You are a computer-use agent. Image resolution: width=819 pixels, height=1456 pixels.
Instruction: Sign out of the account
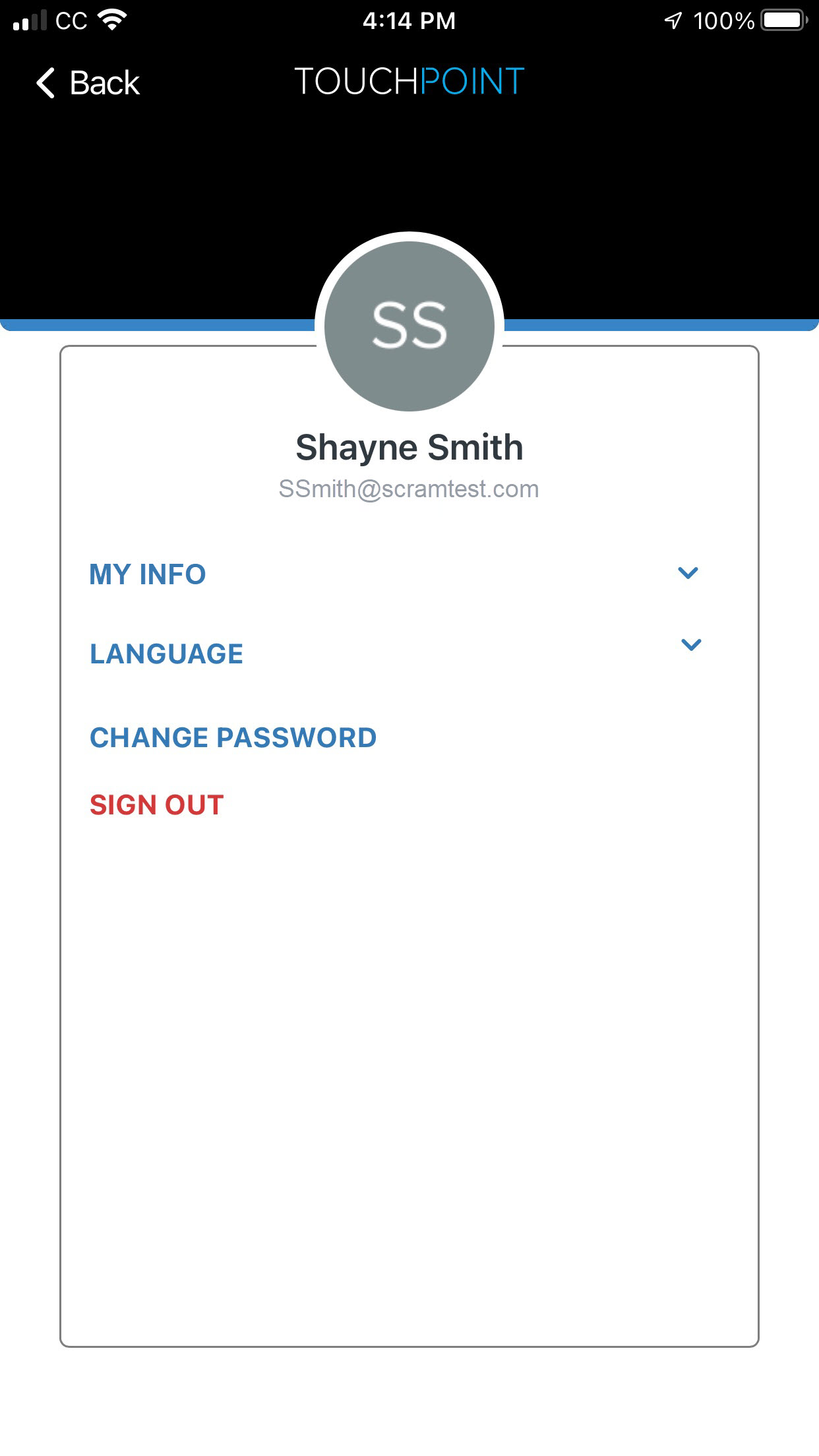click(157, 804)
